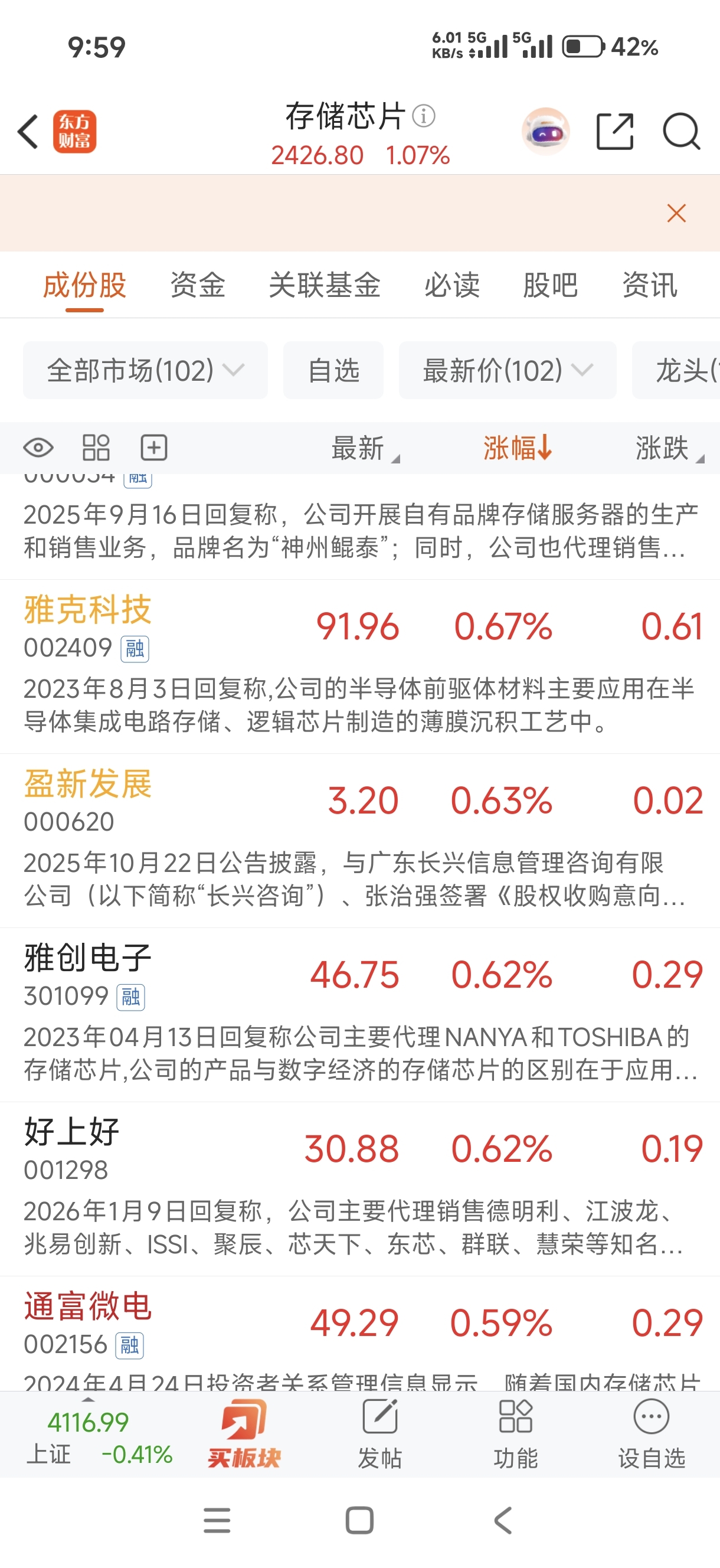Open the AI assistant robot icon

tap(546, 132)
